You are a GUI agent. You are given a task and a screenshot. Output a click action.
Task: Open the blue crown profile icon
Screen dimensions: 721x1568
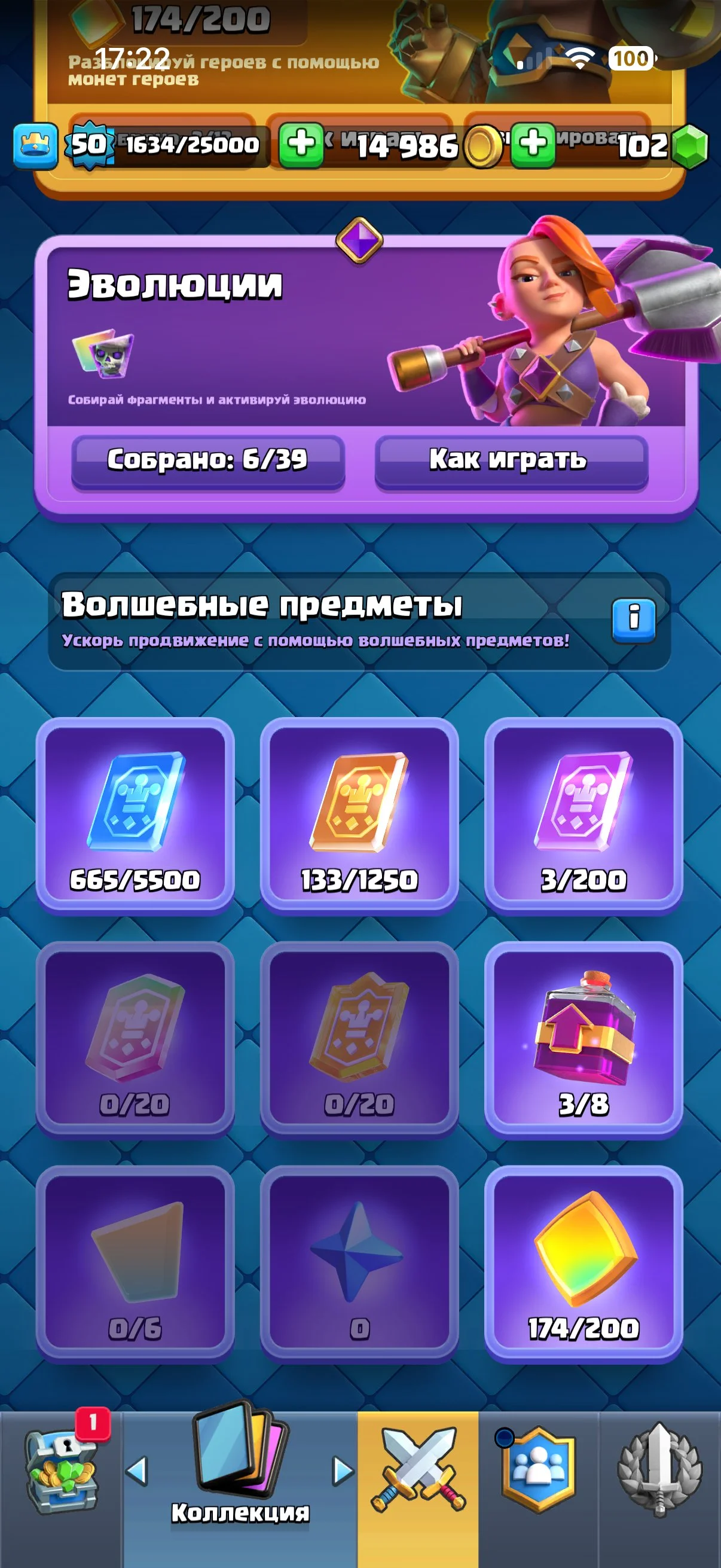tap(36, 145)
